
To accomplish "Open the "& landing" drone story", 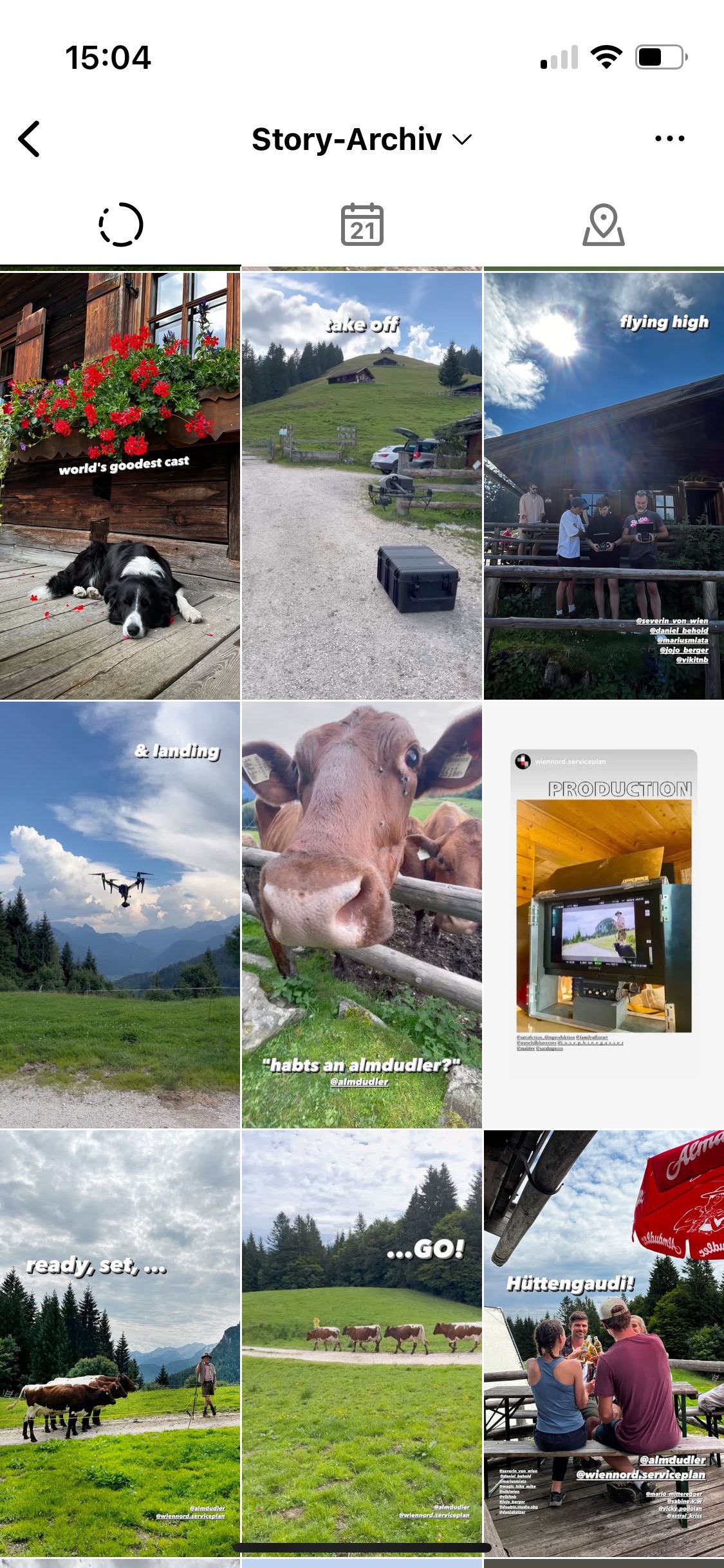I will (x=120, y=915).
